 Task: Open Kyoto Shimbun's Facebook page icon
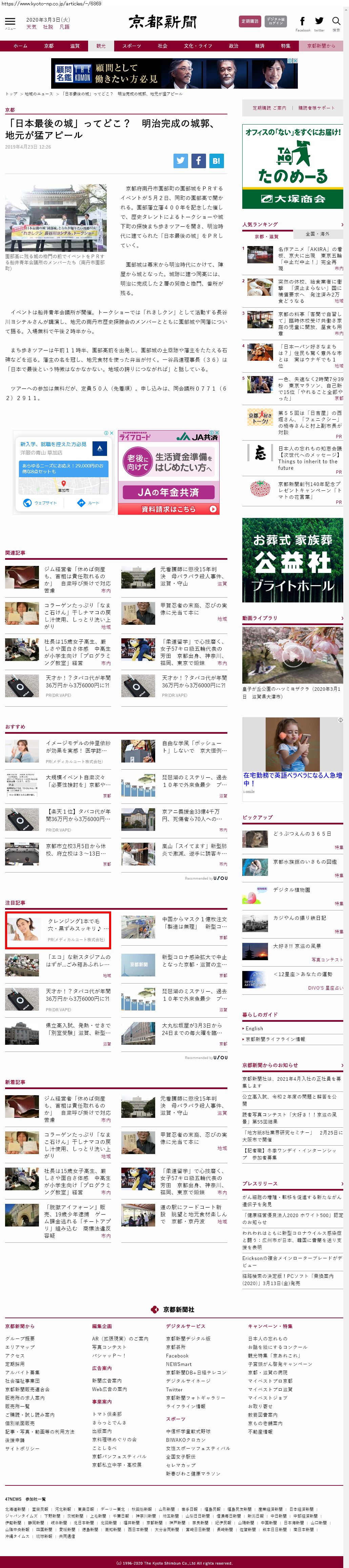click(303, 21)
